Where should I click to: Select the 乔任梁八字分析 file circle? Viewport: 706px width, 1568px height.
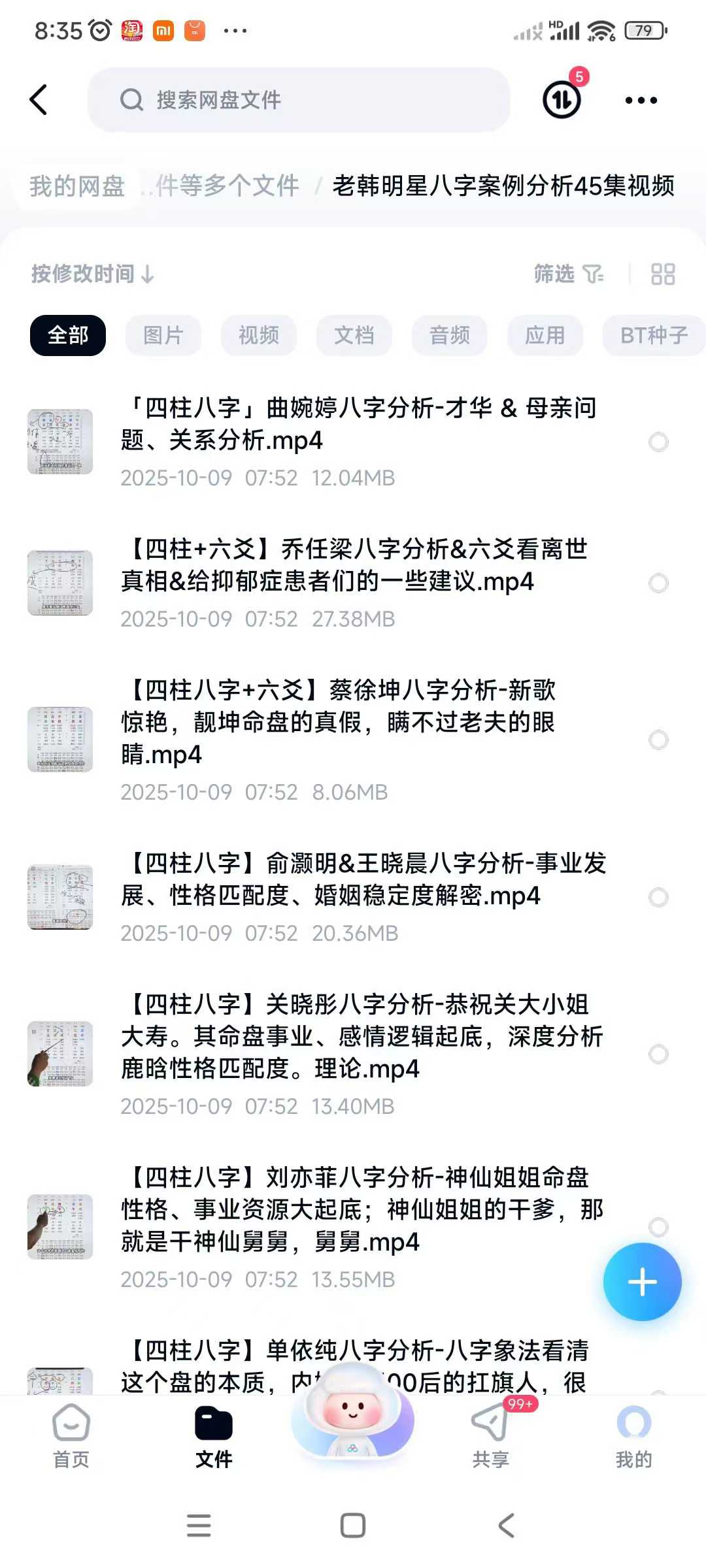click(x=658, y=583)
